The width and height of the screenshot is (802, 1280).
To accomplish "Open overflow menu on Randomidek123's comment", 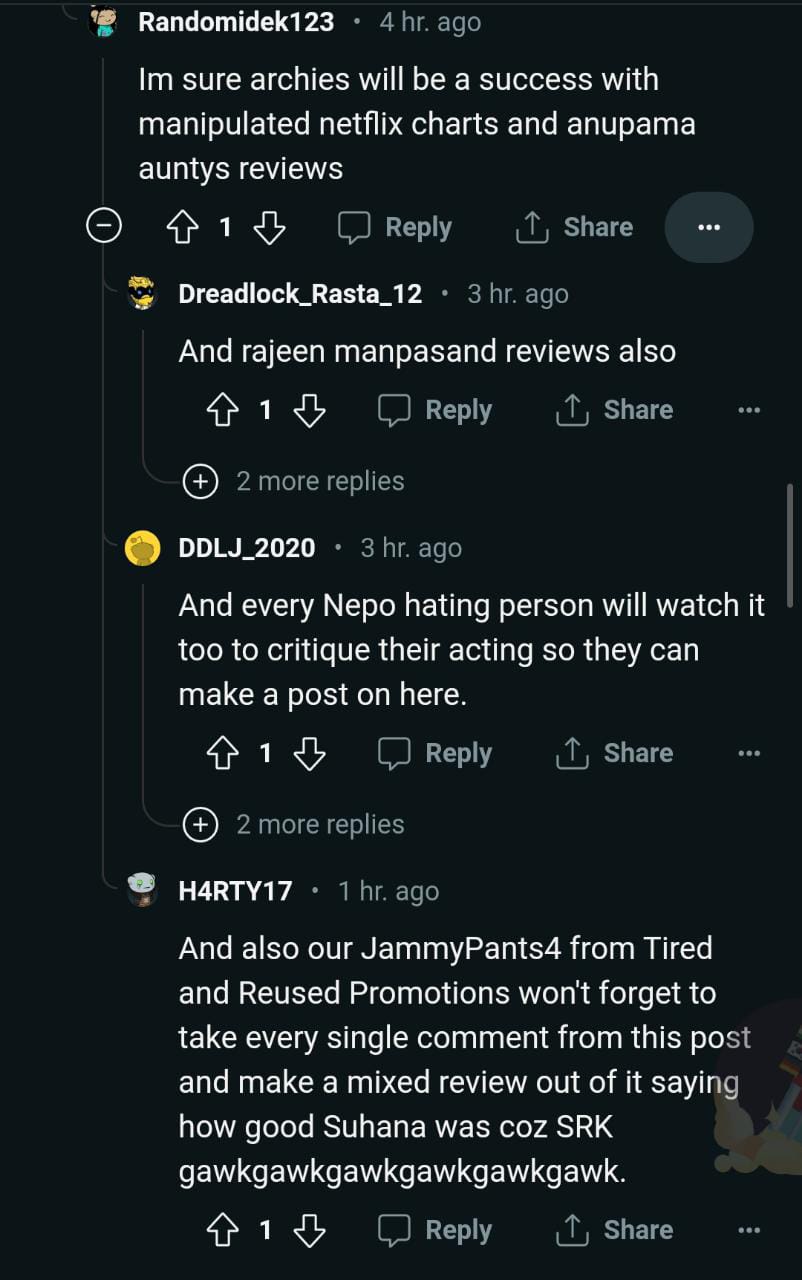I will [x=708, y=228].
